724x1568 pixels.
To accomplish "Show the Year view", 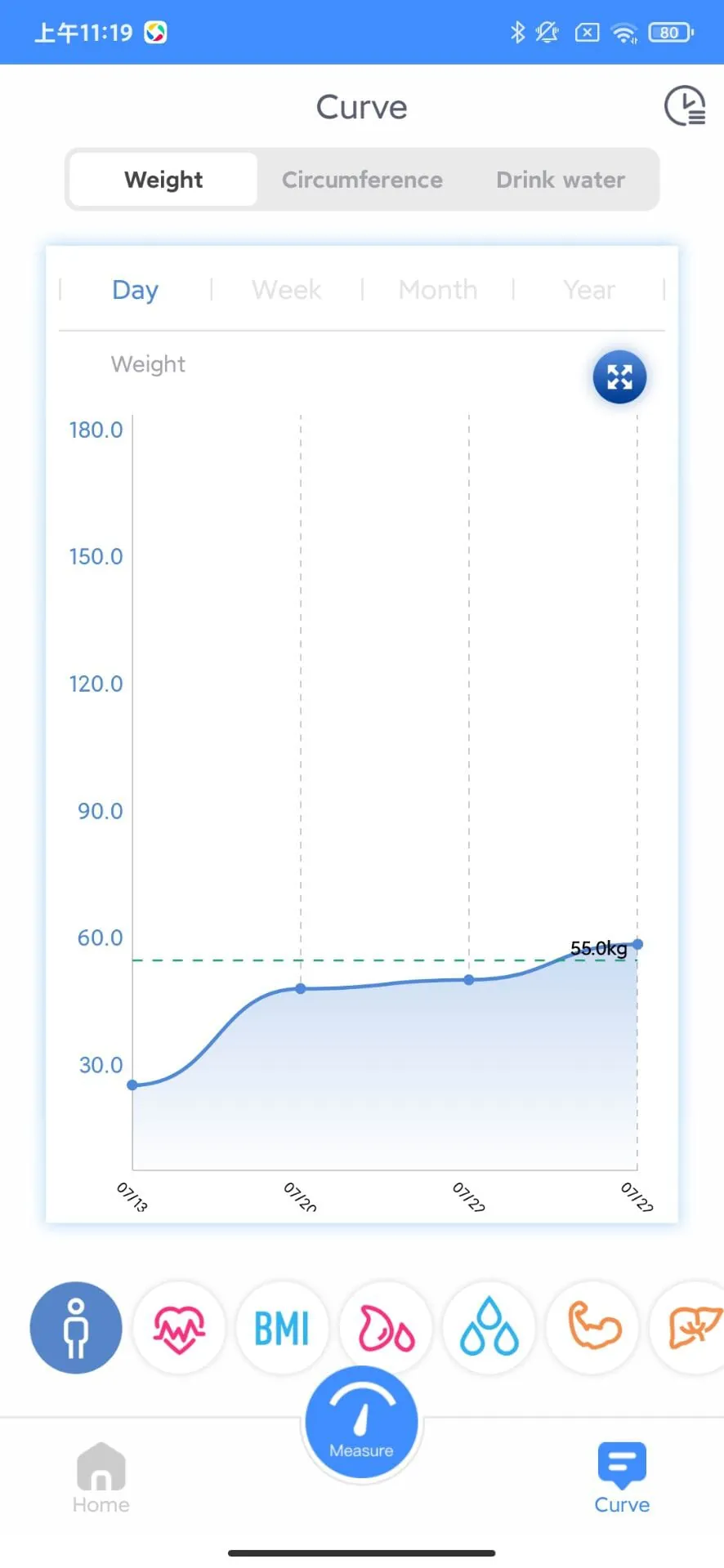I will (x=588, y=290).
